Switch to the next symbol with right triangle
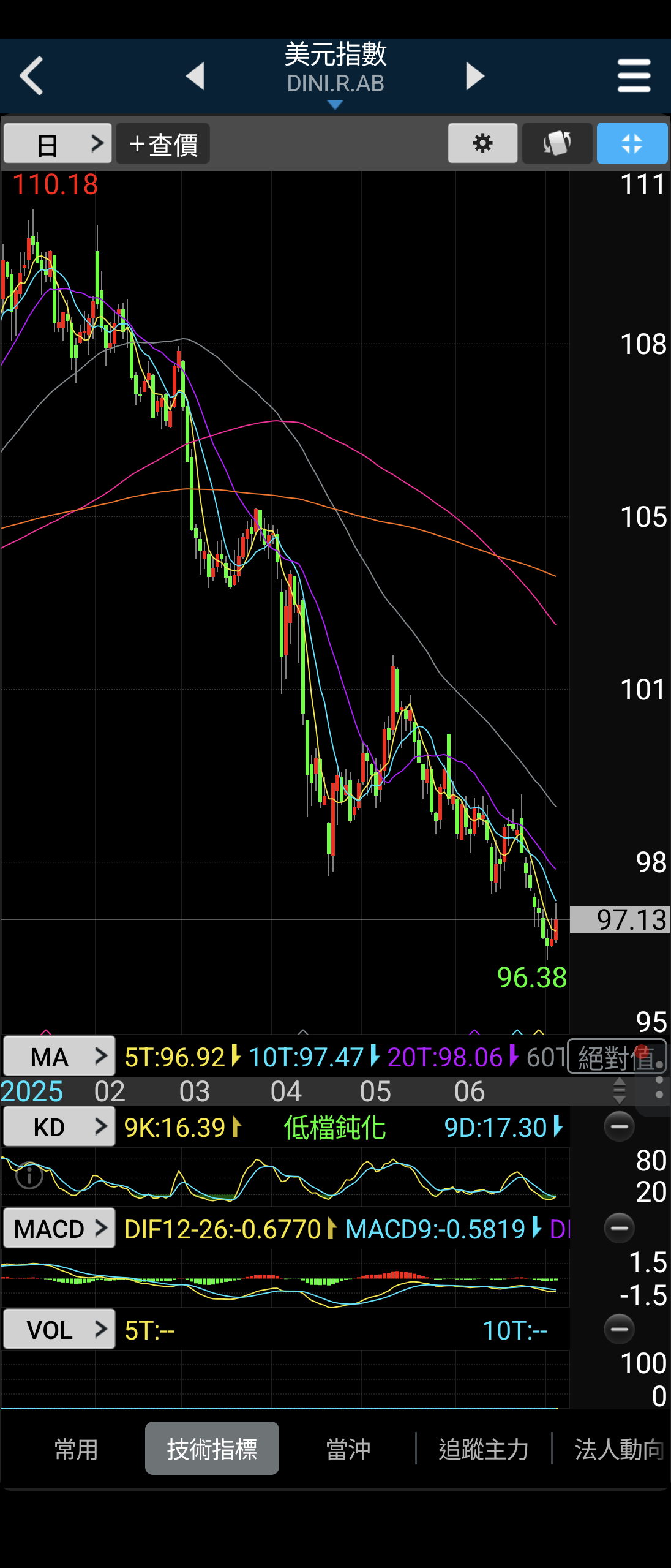The image size is (671, 1568). coord(475,76)
